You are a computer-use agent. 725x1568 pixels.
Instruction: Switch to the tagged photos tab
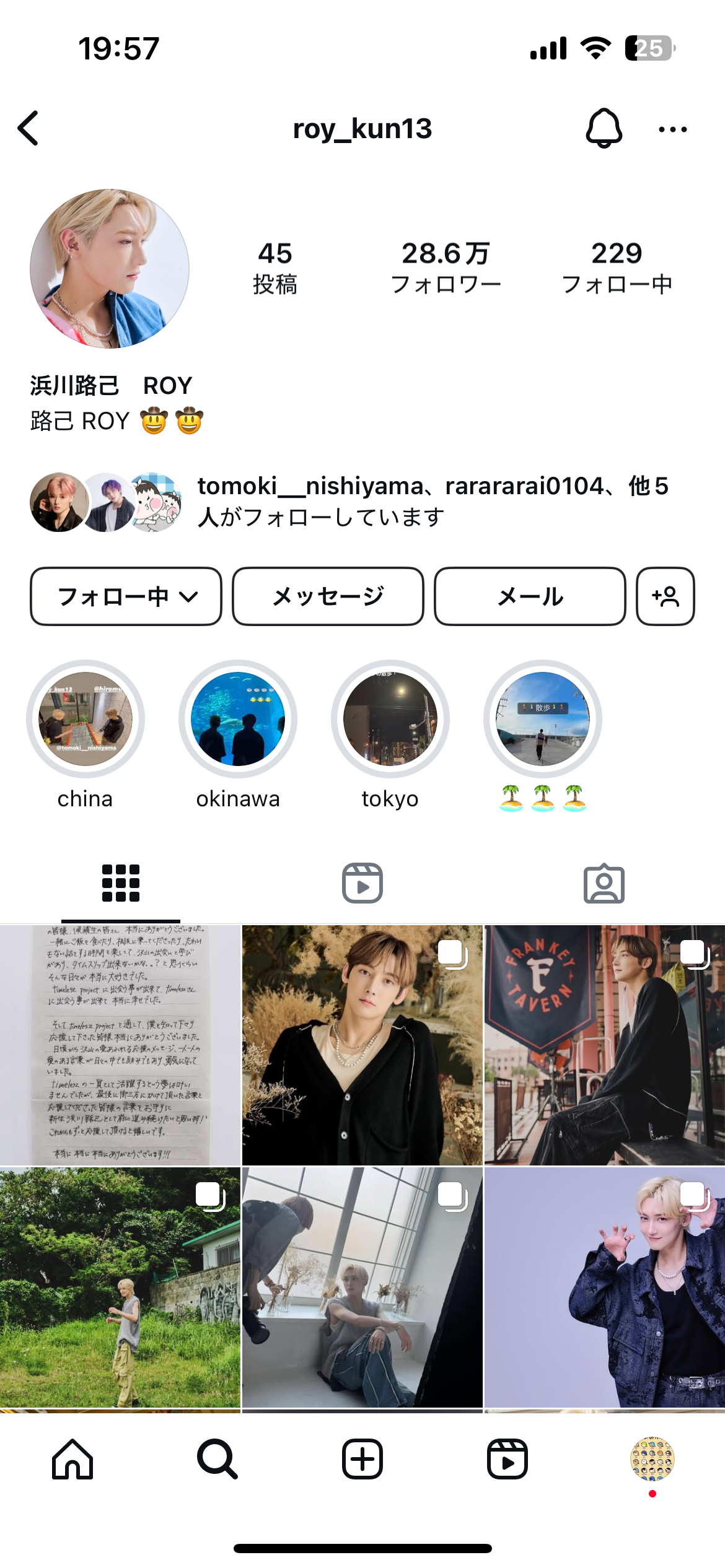(x=604, y=883)
